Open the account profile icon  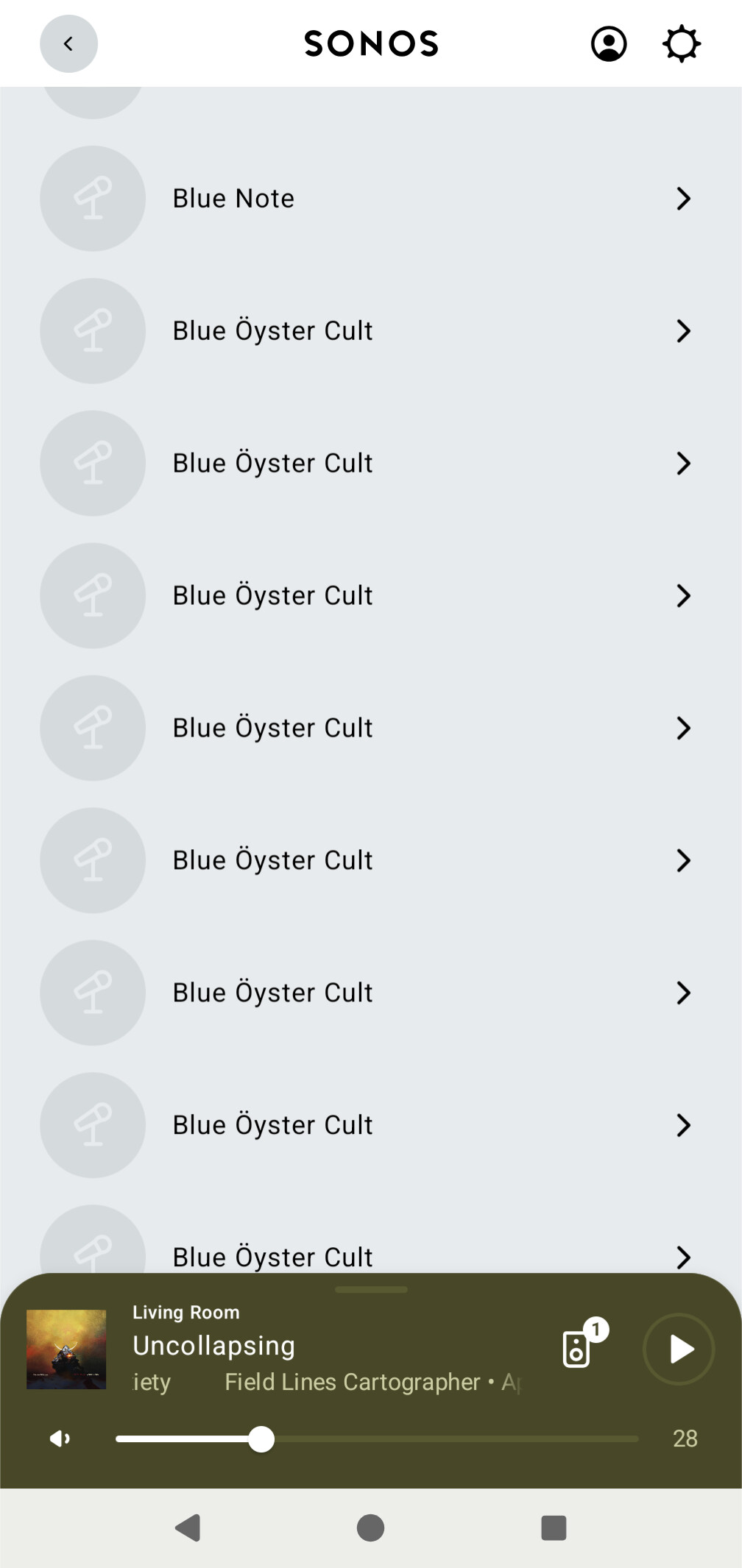pos(609,44)
